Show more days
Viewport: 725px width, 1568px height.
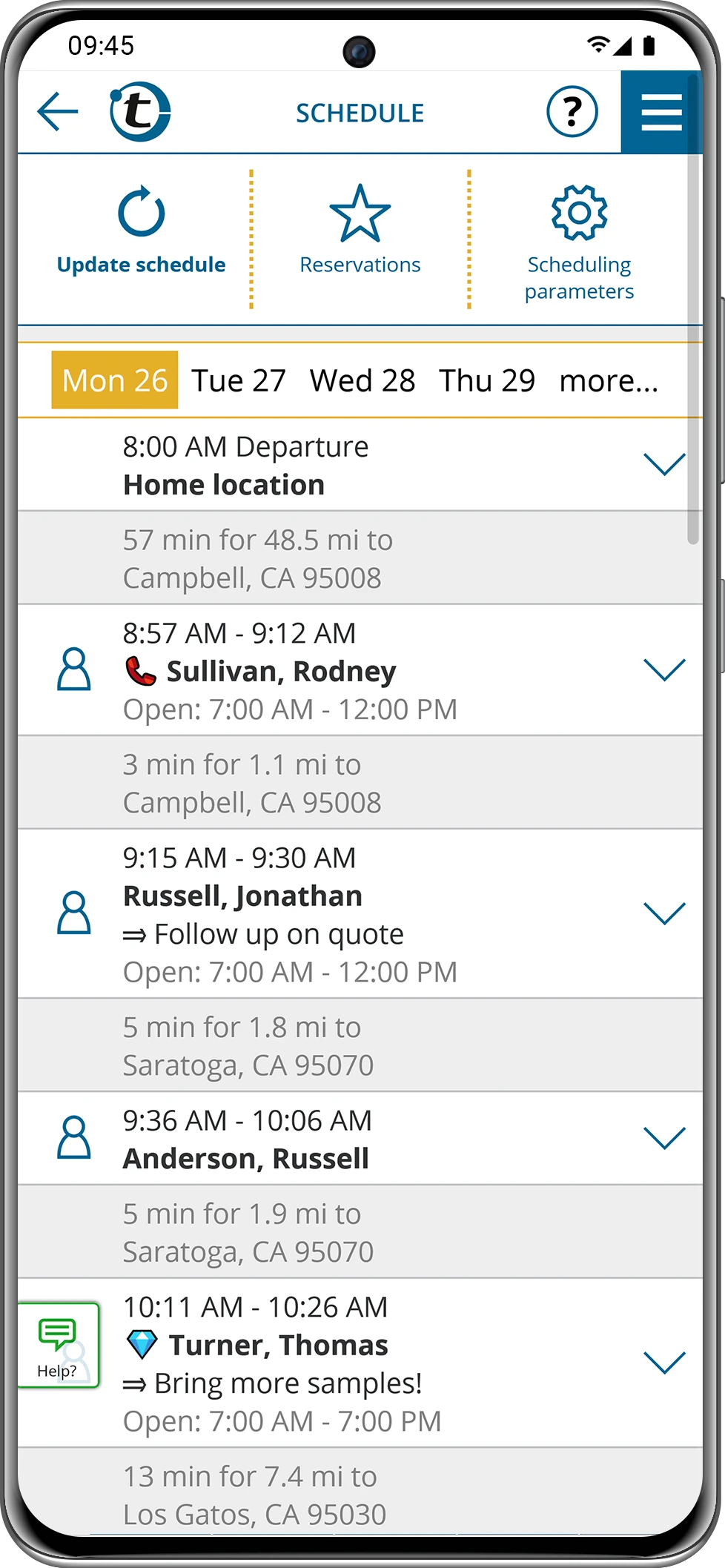pyautogui.click(x=609, y=380)
